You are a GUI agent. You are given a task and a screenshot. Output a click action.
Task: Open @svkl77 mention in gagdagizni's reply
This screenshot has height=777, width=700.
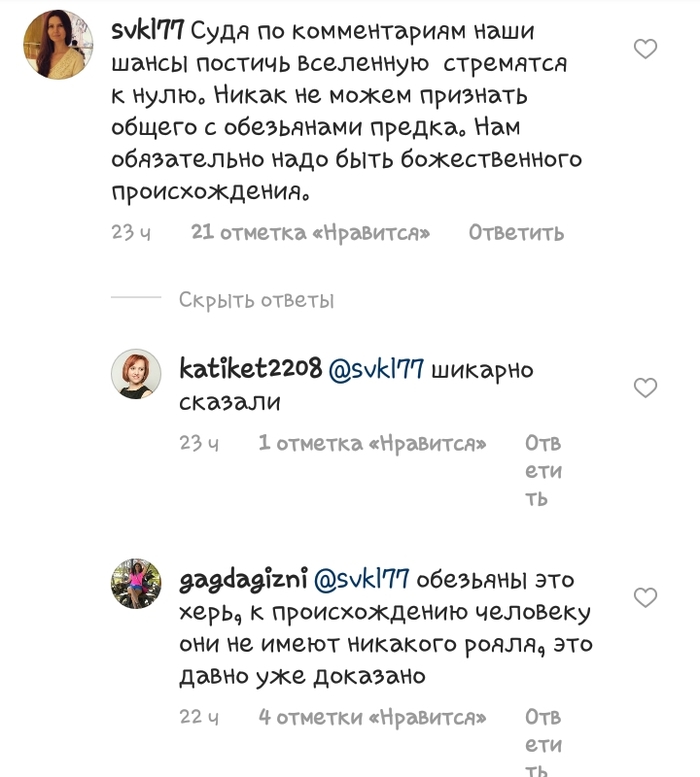(361, 580)
